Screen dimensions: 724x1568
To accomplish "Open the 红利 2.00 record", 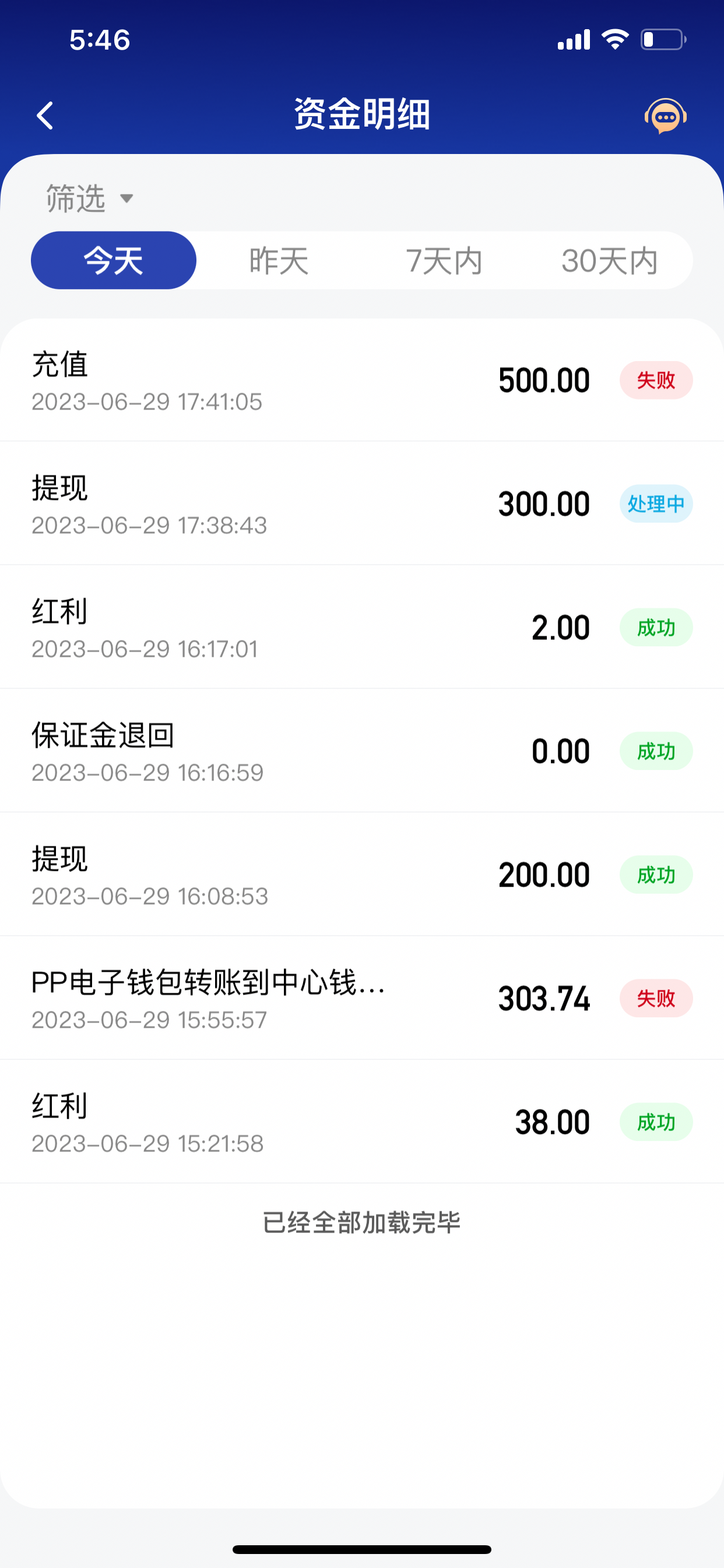I will 362,628.
